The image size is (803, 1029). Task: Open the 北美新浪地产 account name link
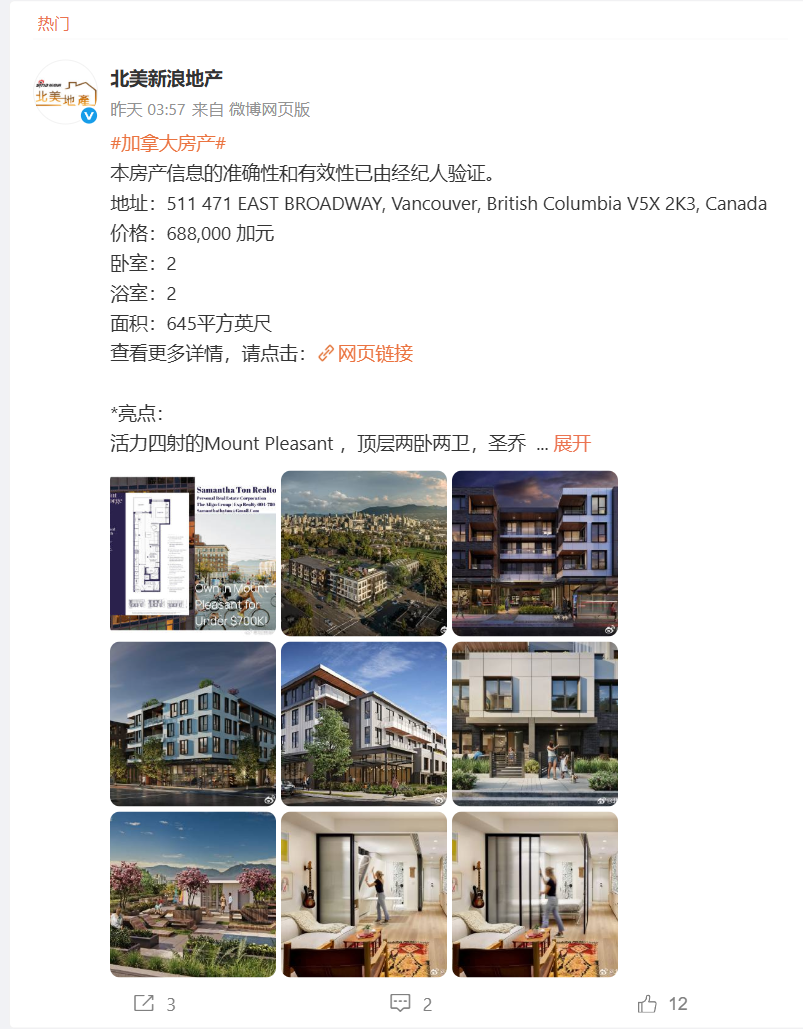coord(166,78)
